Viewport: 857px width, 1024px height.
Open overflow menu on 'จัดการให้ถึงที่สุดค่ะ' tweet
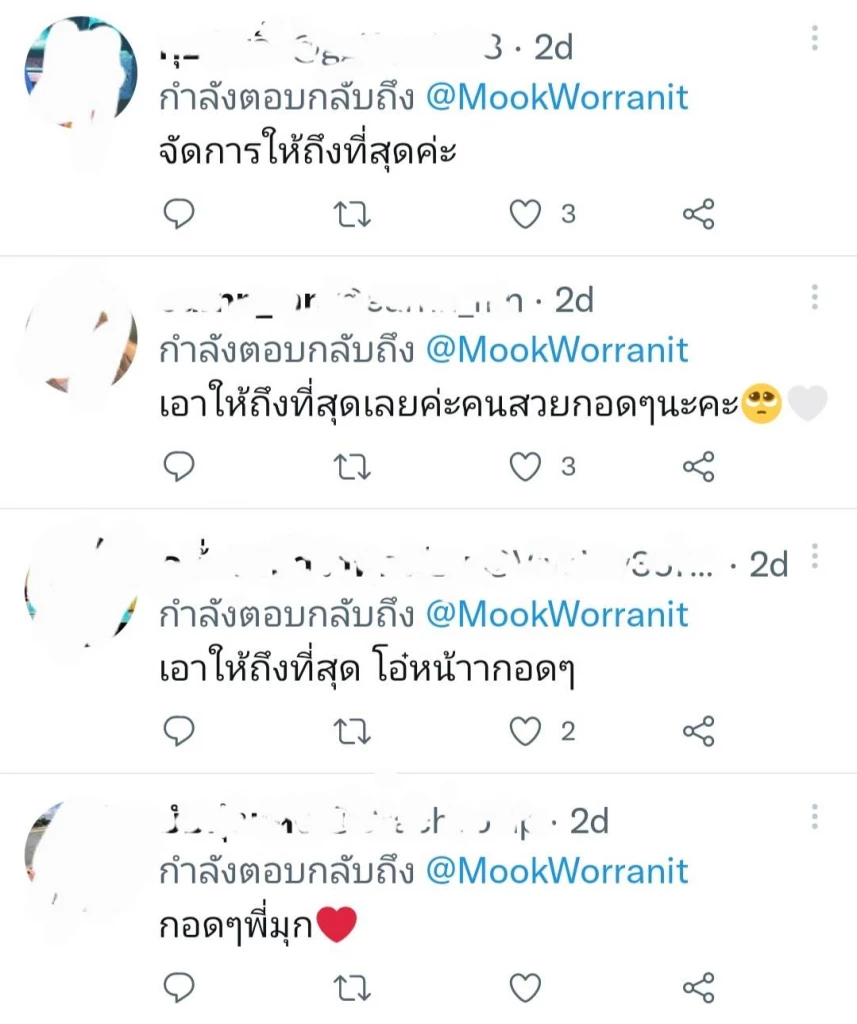(x=815, y=39)
